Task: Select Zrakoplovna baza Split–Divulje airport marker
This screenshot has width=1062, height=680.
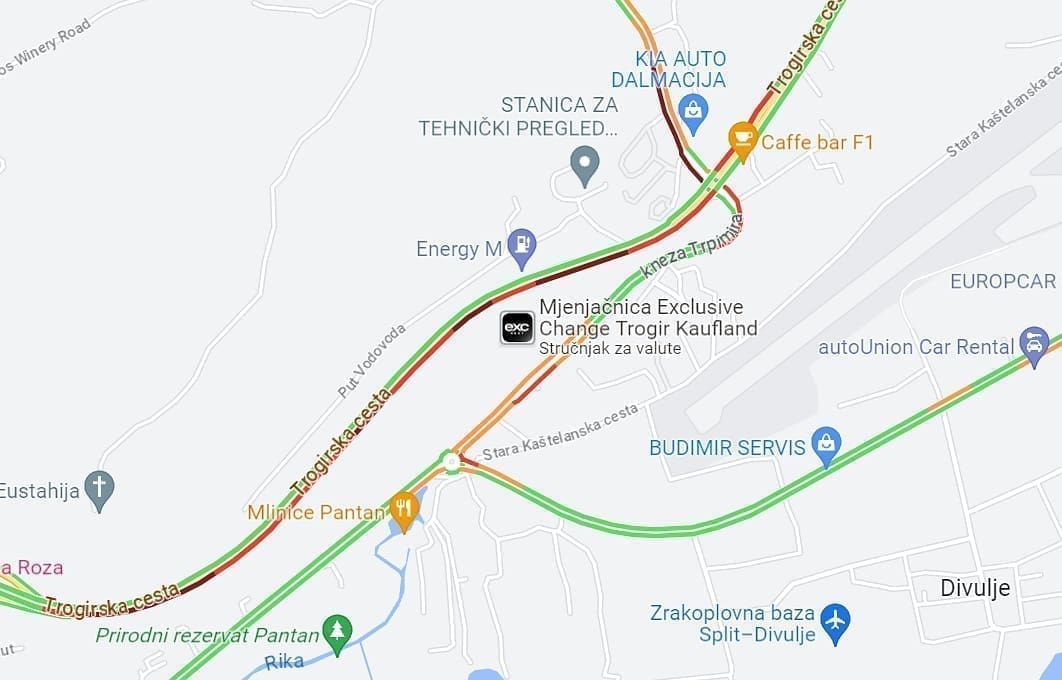Action: [x=834, y=622]
